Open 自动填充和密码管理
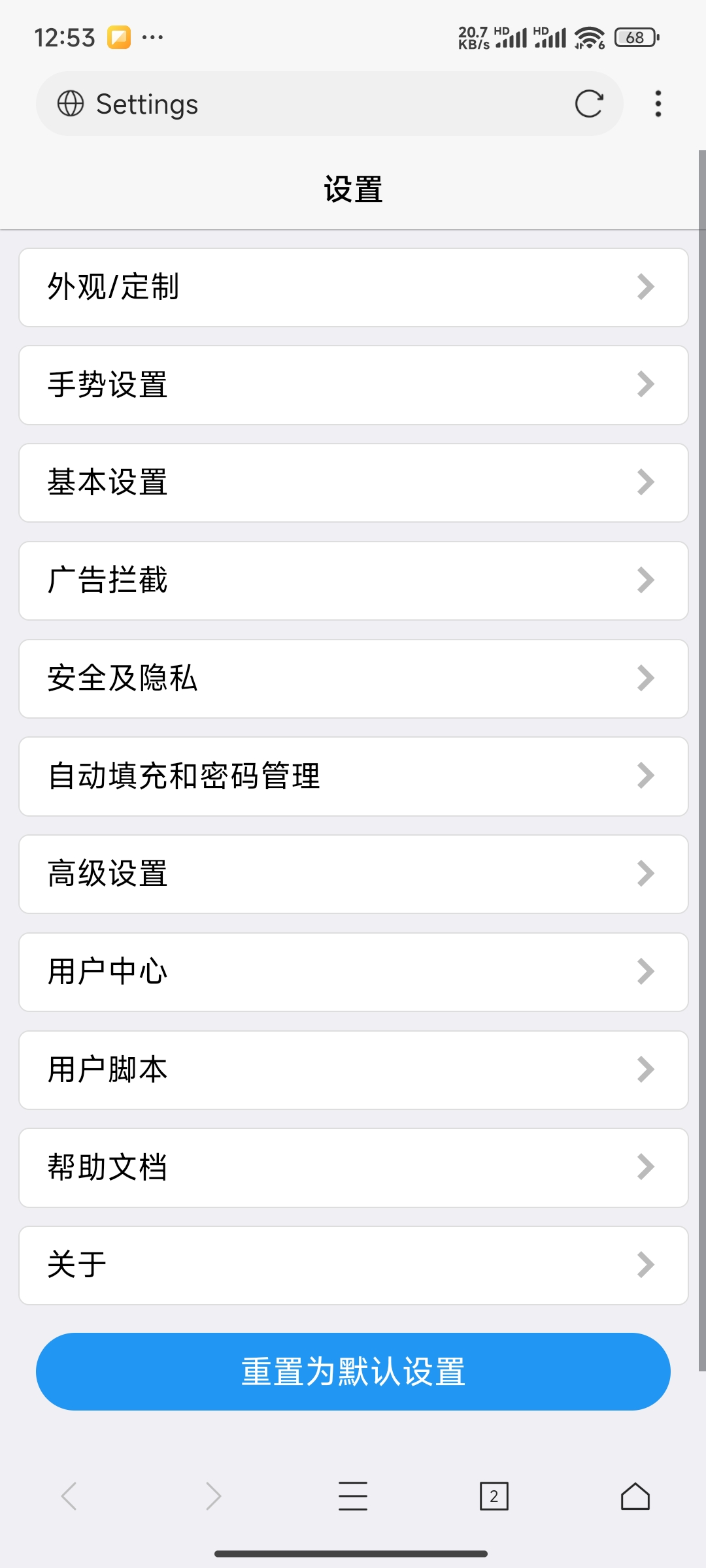Viewport: 706px width, 1568px height. [353, 776]
